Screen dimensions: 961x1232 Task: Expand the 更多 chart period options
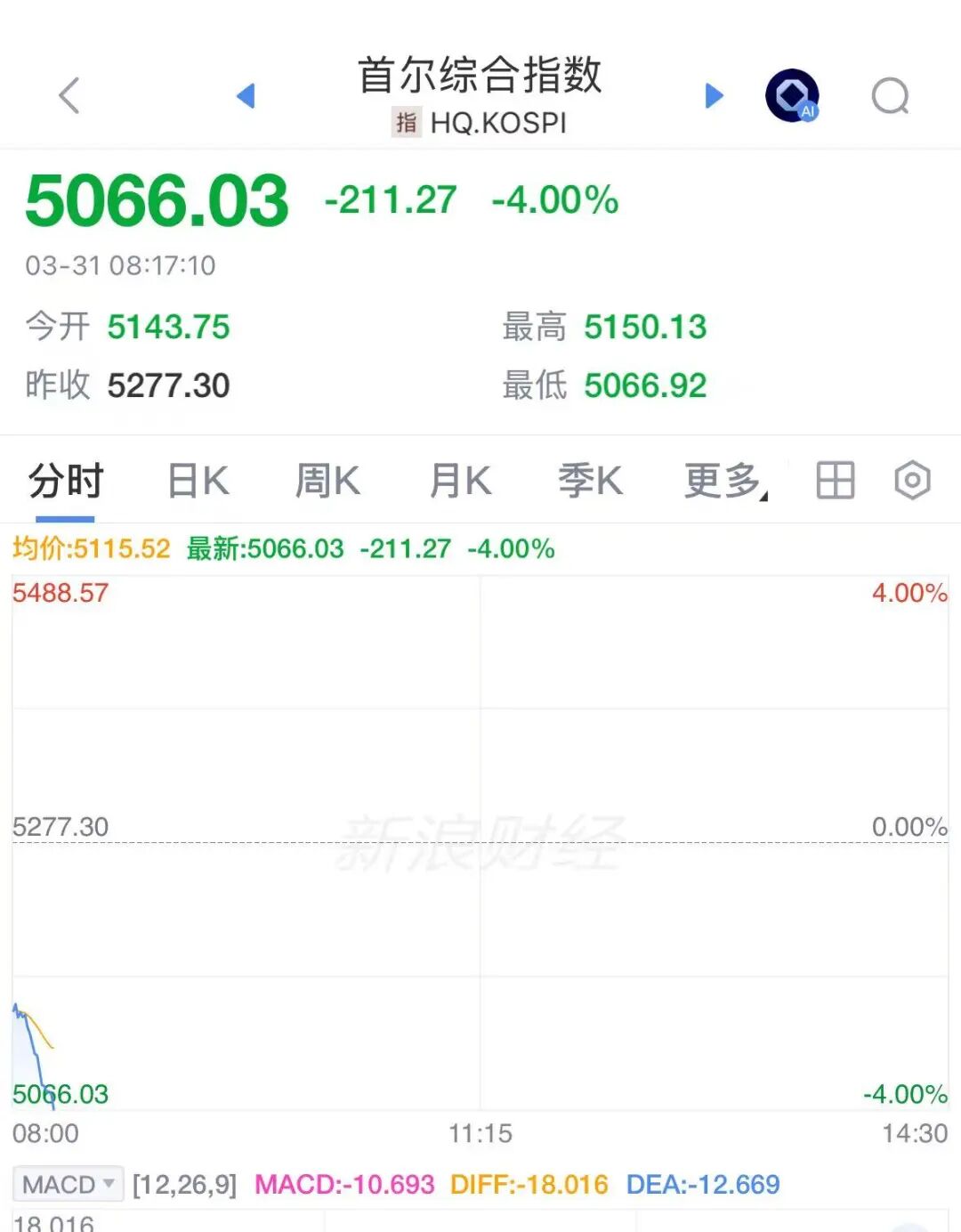[x=723, y=481]
